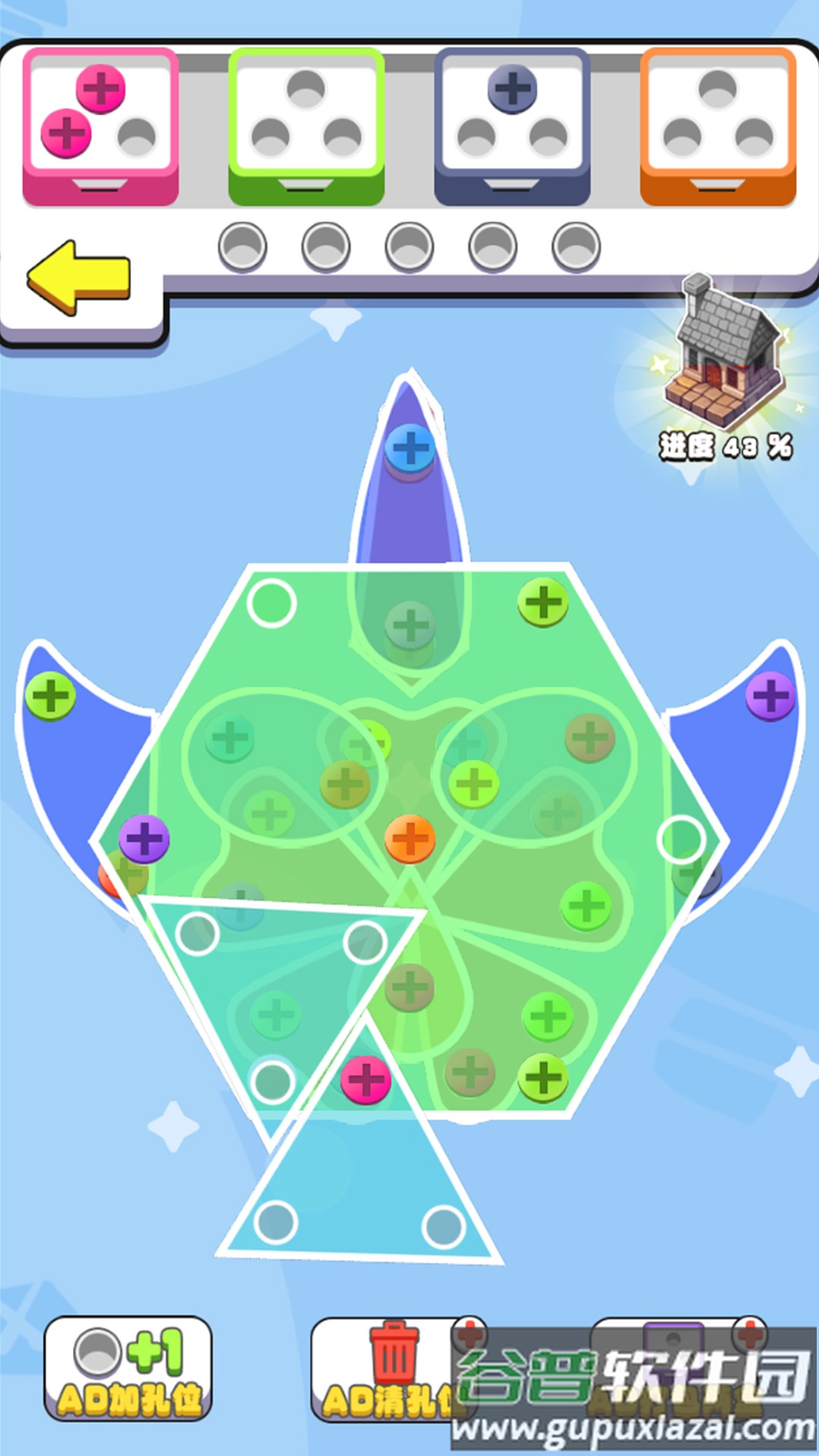
Task: Tap the orange screw at the hexagon center
Action: tap(409, 839)
